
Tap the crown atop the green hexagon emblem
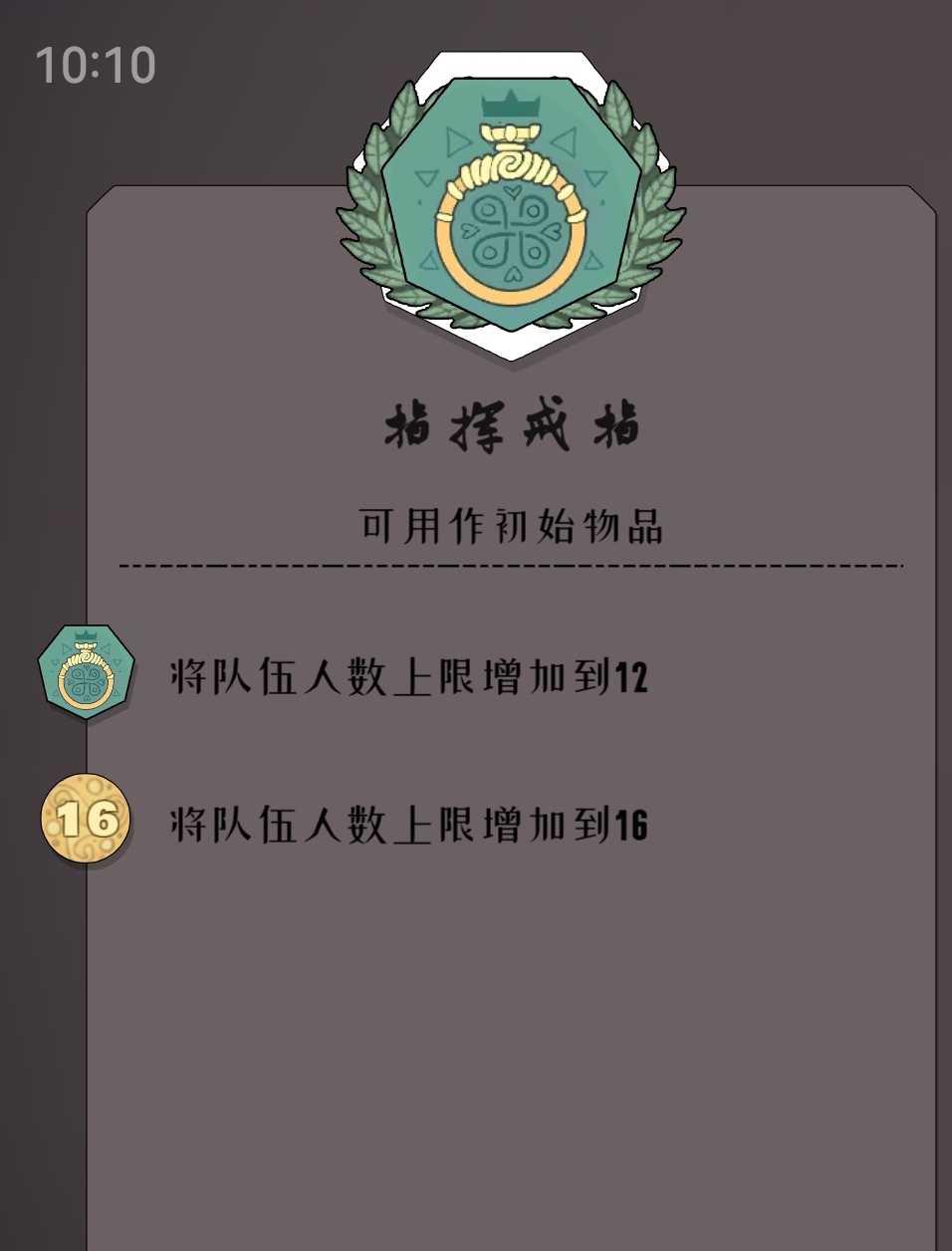pos(506,105)
